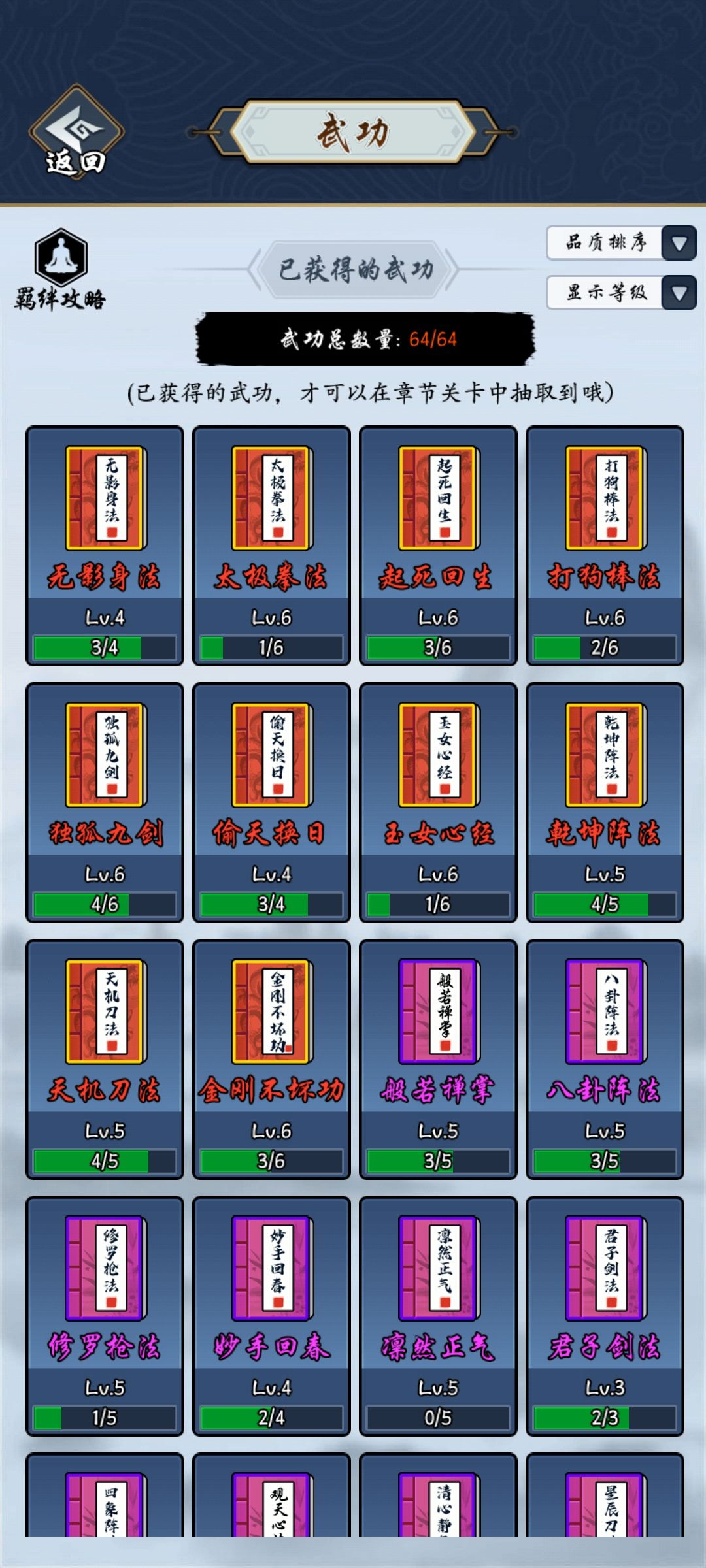
Task: Select the 独孤九剑 skill card
Action: (x=105, y=803)
